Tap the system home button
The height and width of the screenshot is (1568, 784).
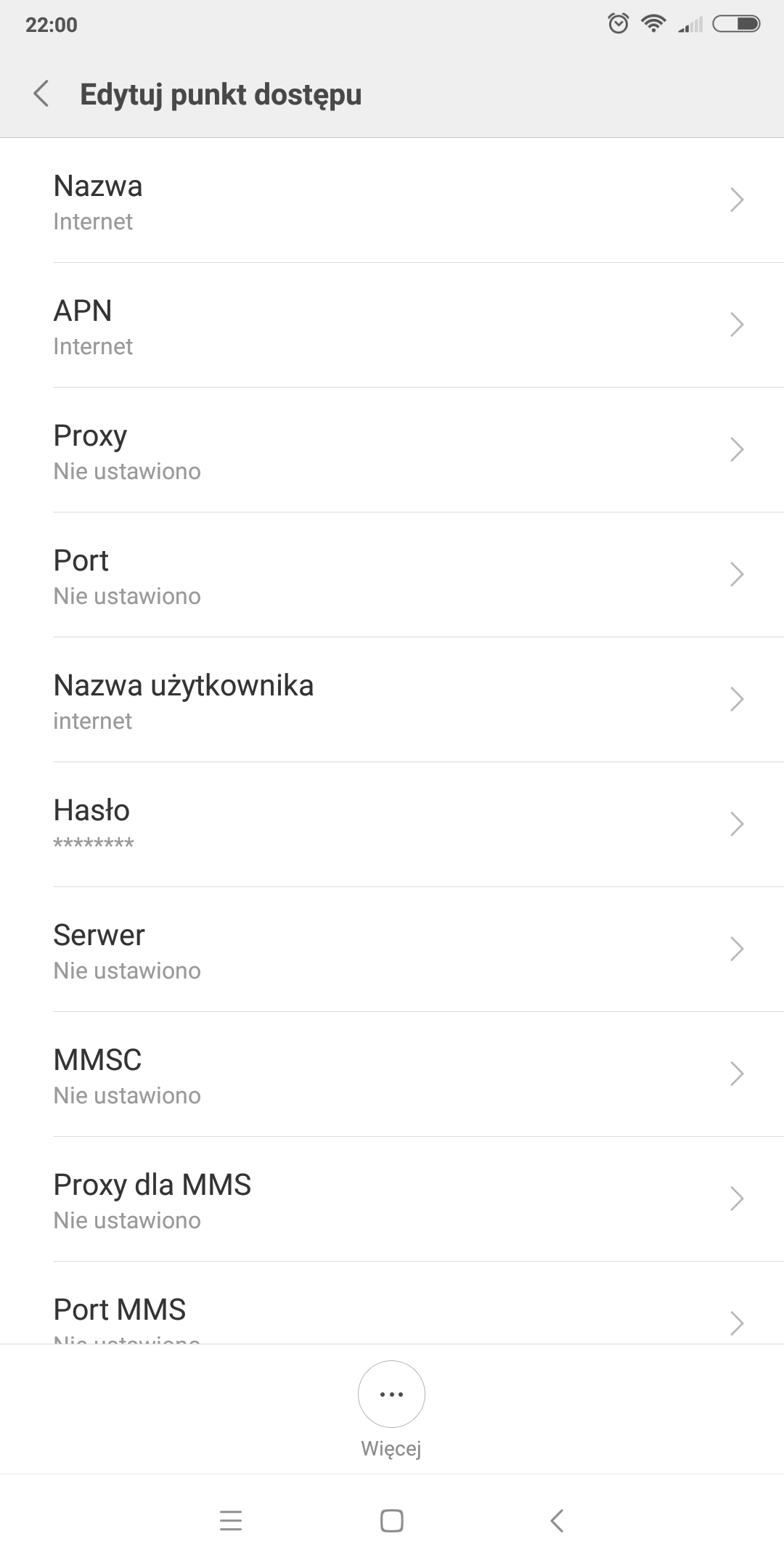tap(392, 1521)
